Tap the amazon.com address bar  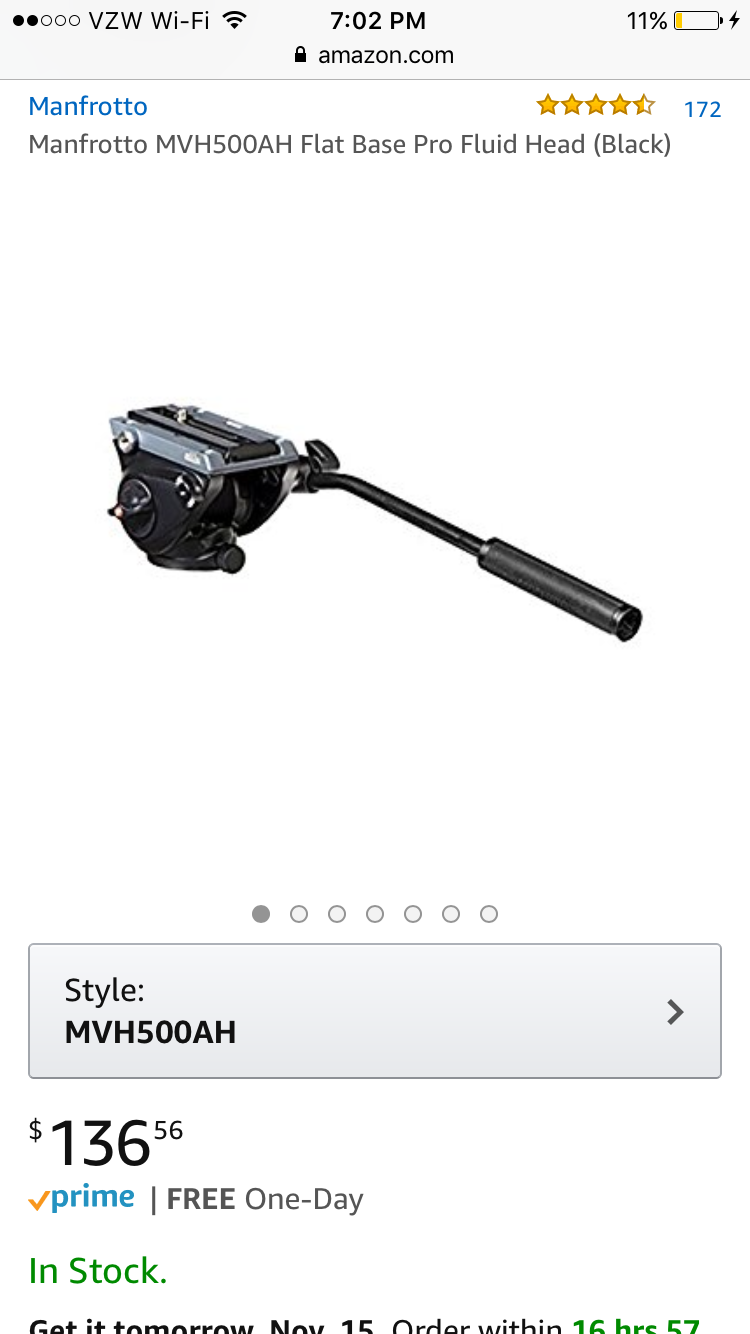(375, 56)
